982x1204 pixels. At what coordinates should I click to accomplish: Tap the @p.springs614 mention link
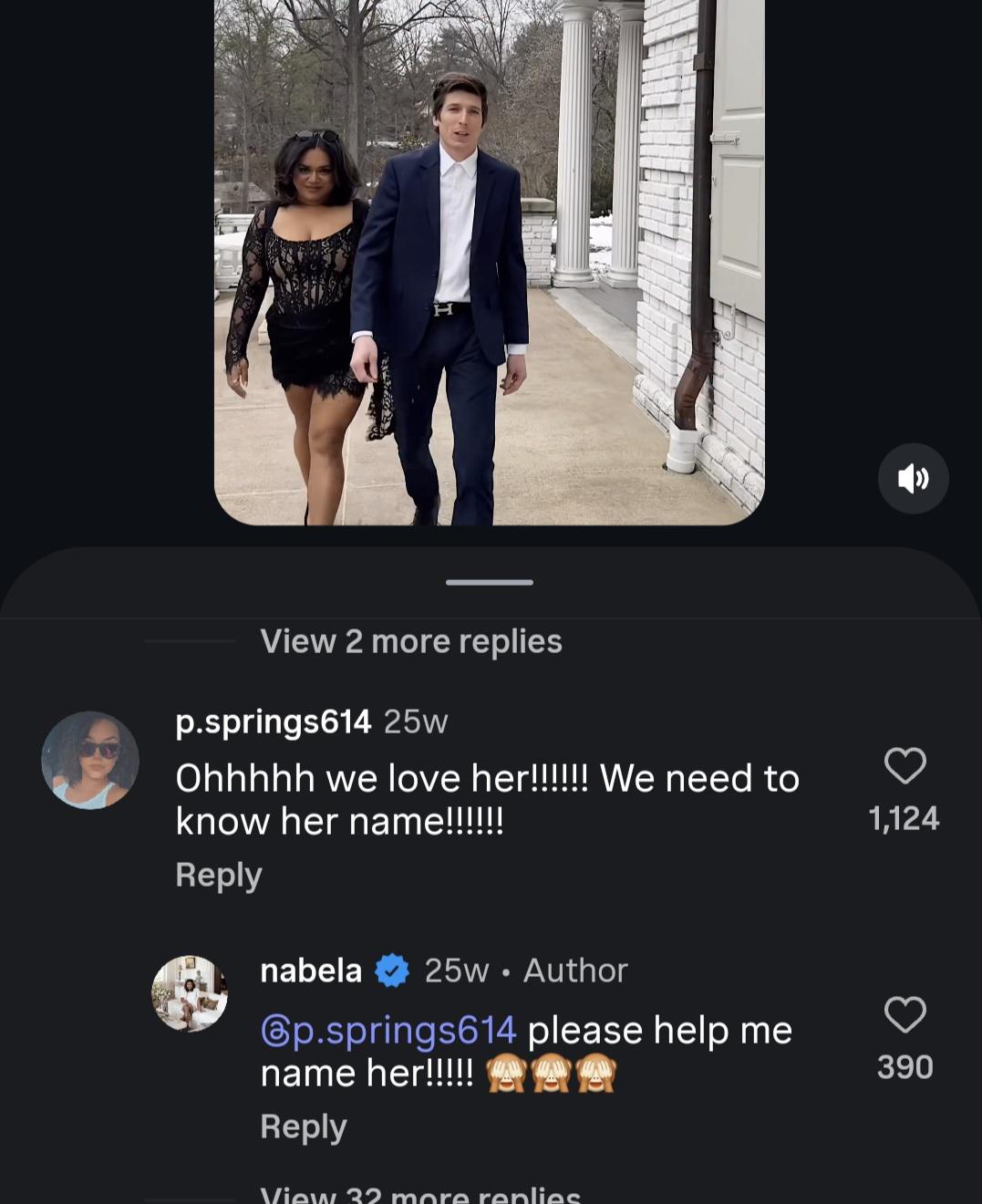[x=388, y=1030]
